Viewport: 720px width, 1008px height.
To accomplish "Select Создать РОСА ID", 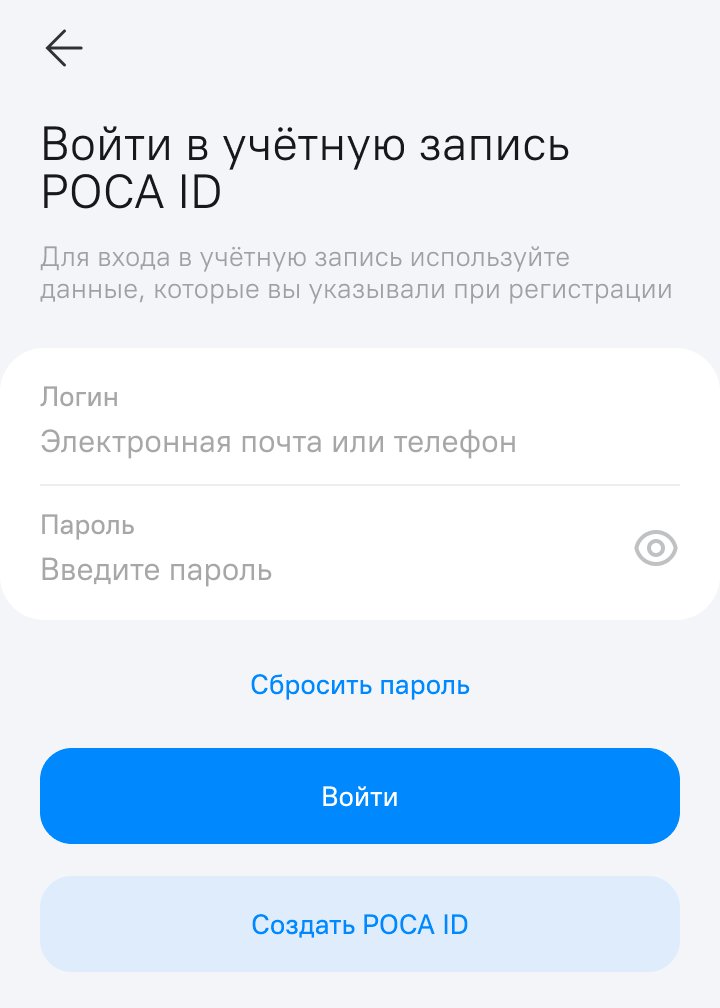I will [x=360, y=924].
